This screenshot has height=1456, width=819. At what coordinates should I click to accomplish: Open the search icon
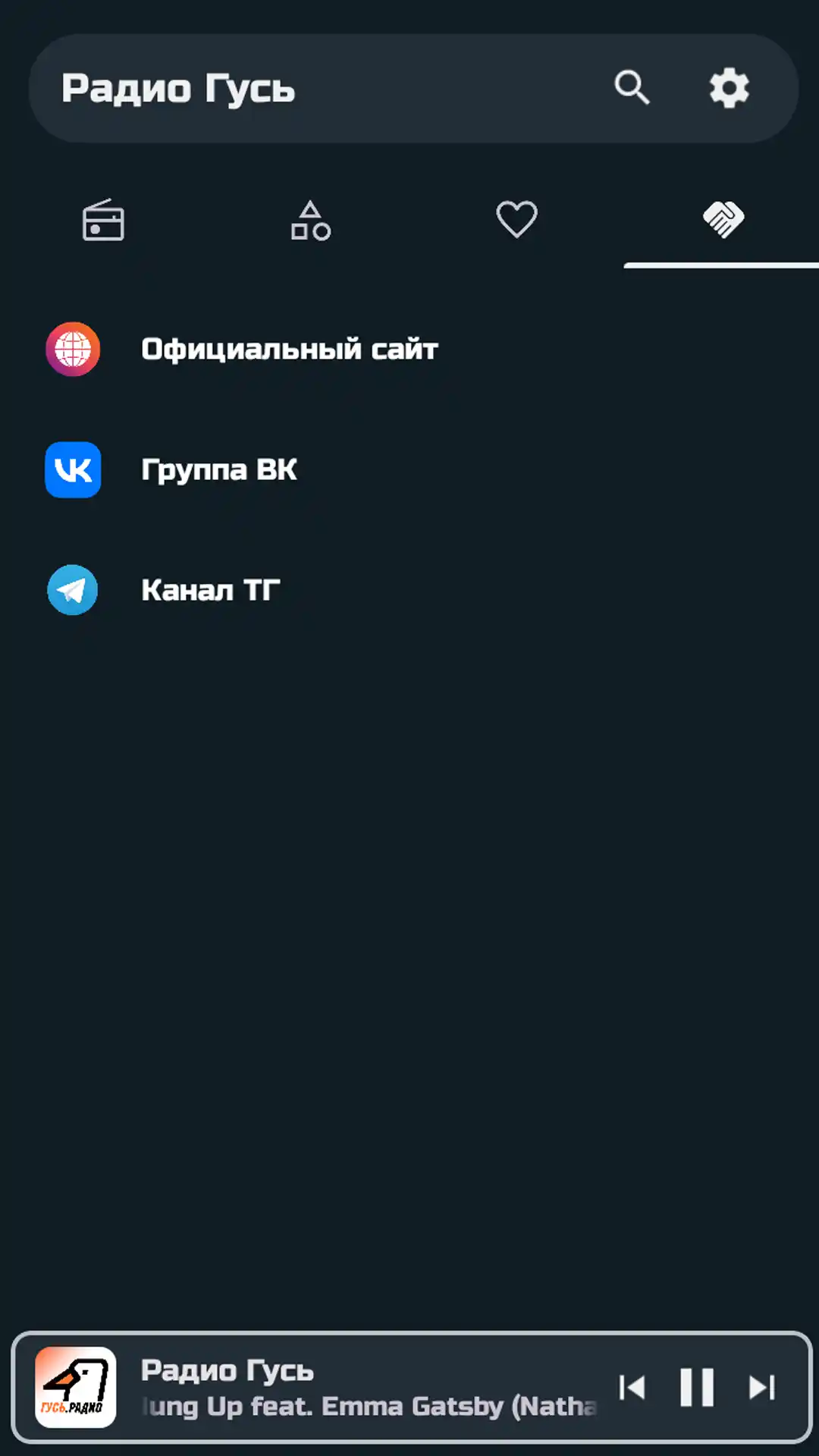pos(632,88)
